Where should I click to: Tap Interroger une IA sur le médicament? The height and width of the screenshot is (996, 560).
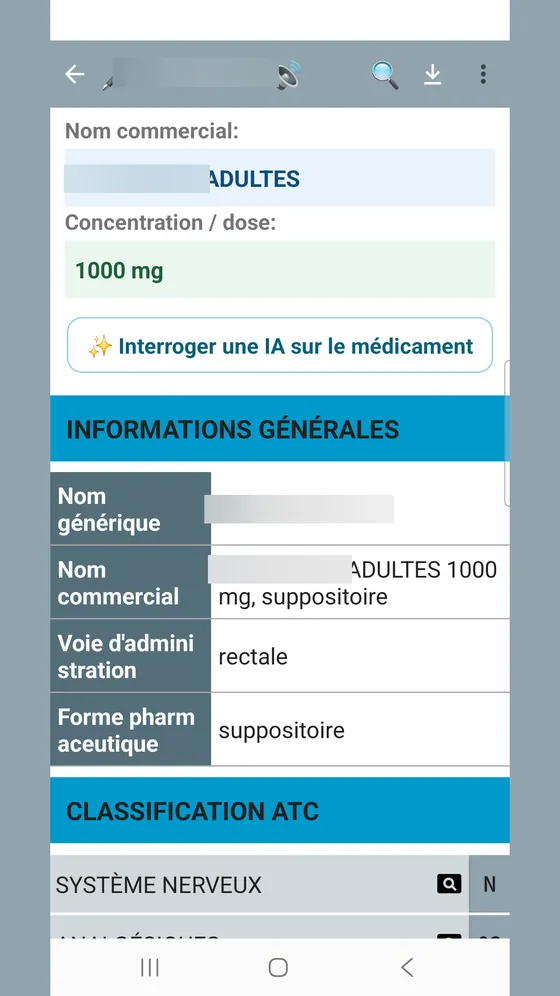[280, 345]
